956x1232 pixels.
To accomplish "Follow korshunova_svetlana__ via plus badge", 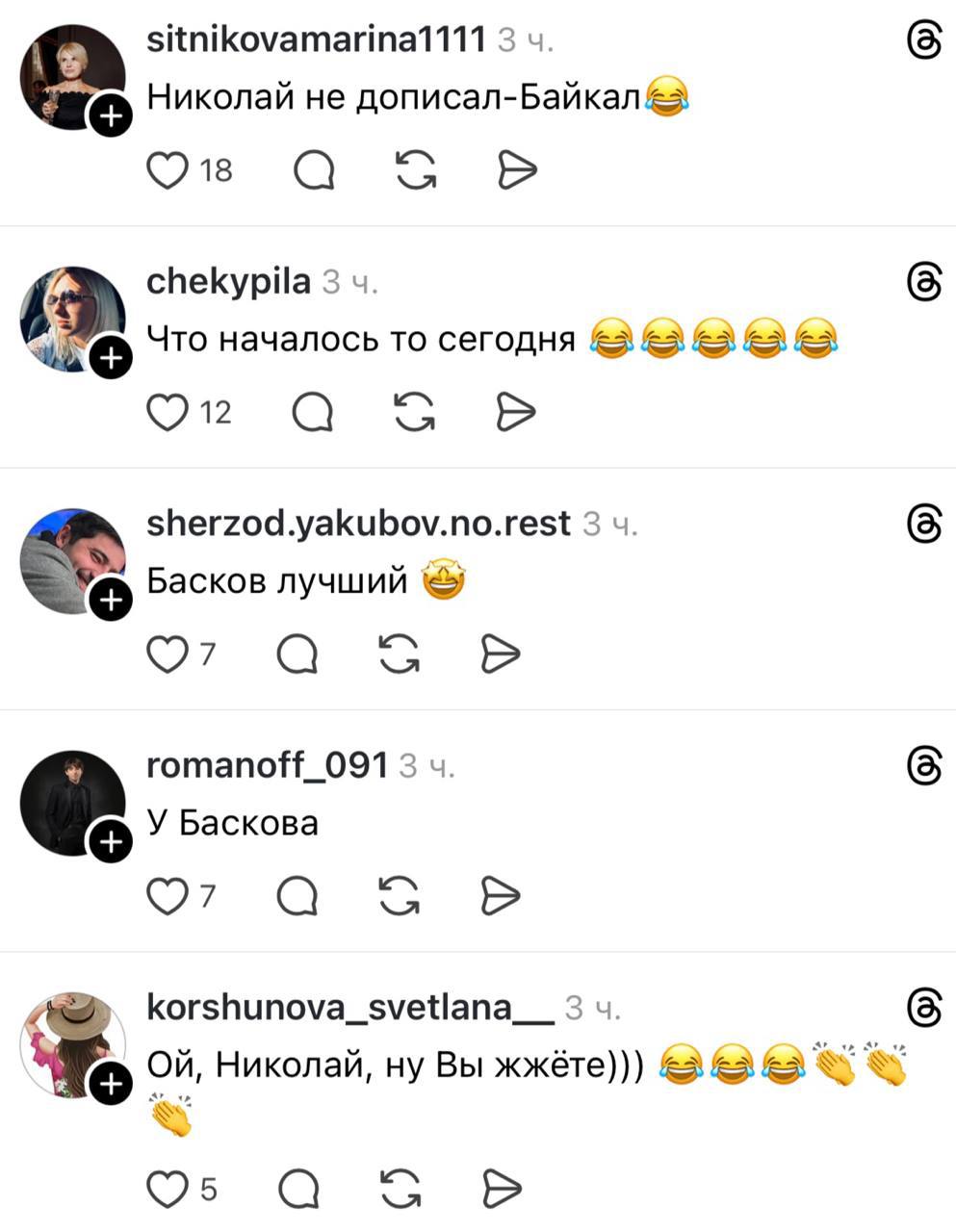I will pyautogui.click(x=111, y=1086).
